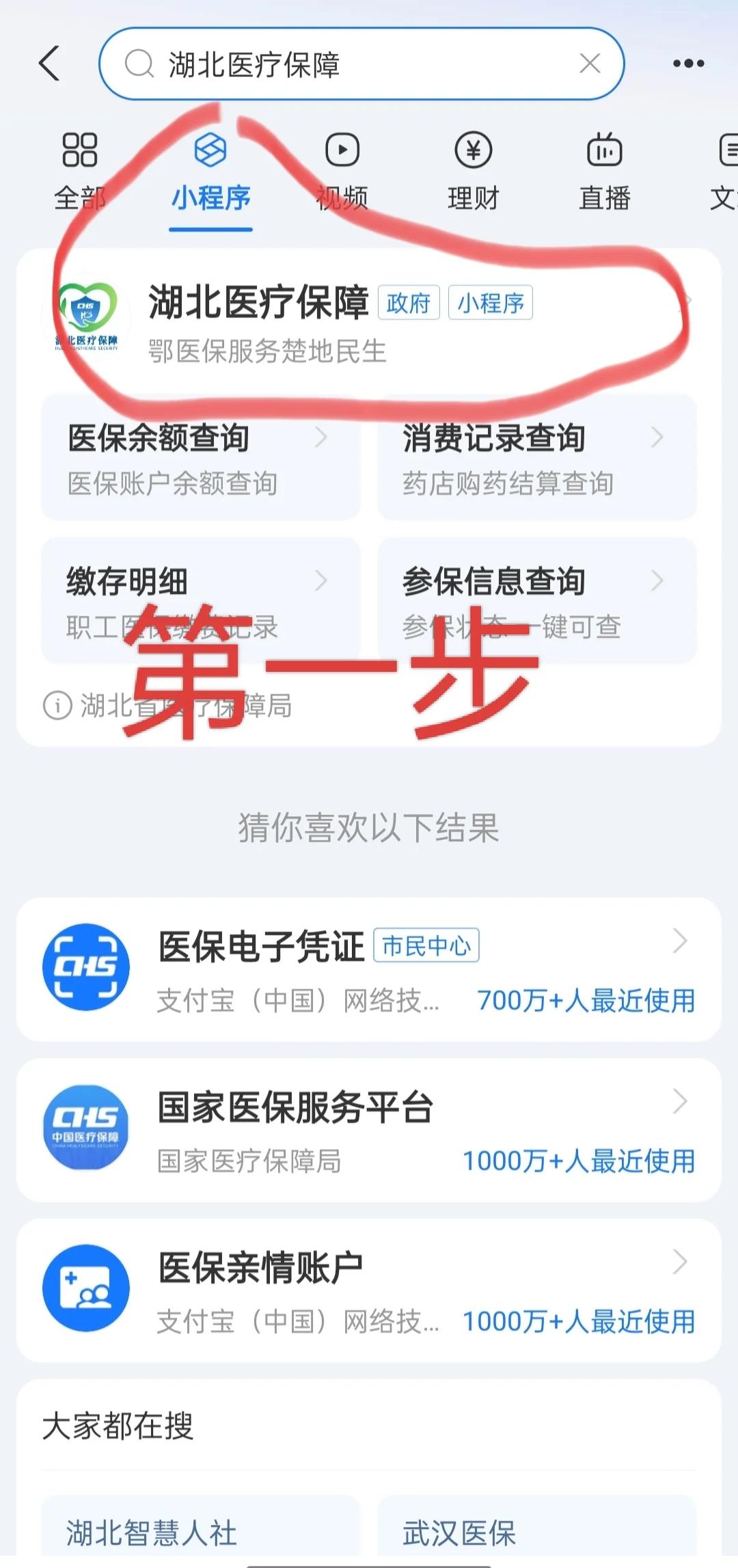Click the search magnifier icon

[139, 64]
